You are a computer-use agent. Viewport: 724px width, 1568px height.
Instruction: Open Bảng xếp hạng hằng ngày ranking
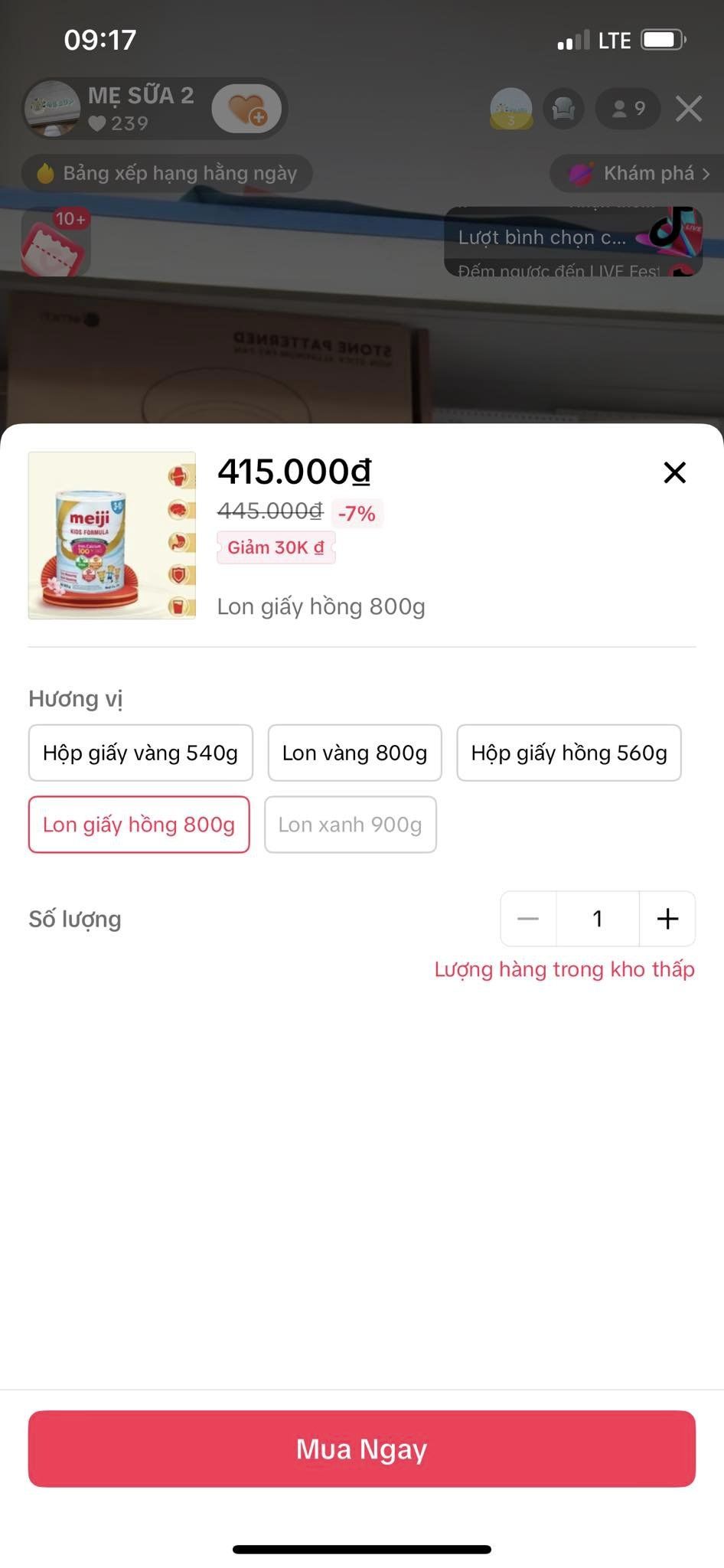(167, 174)
